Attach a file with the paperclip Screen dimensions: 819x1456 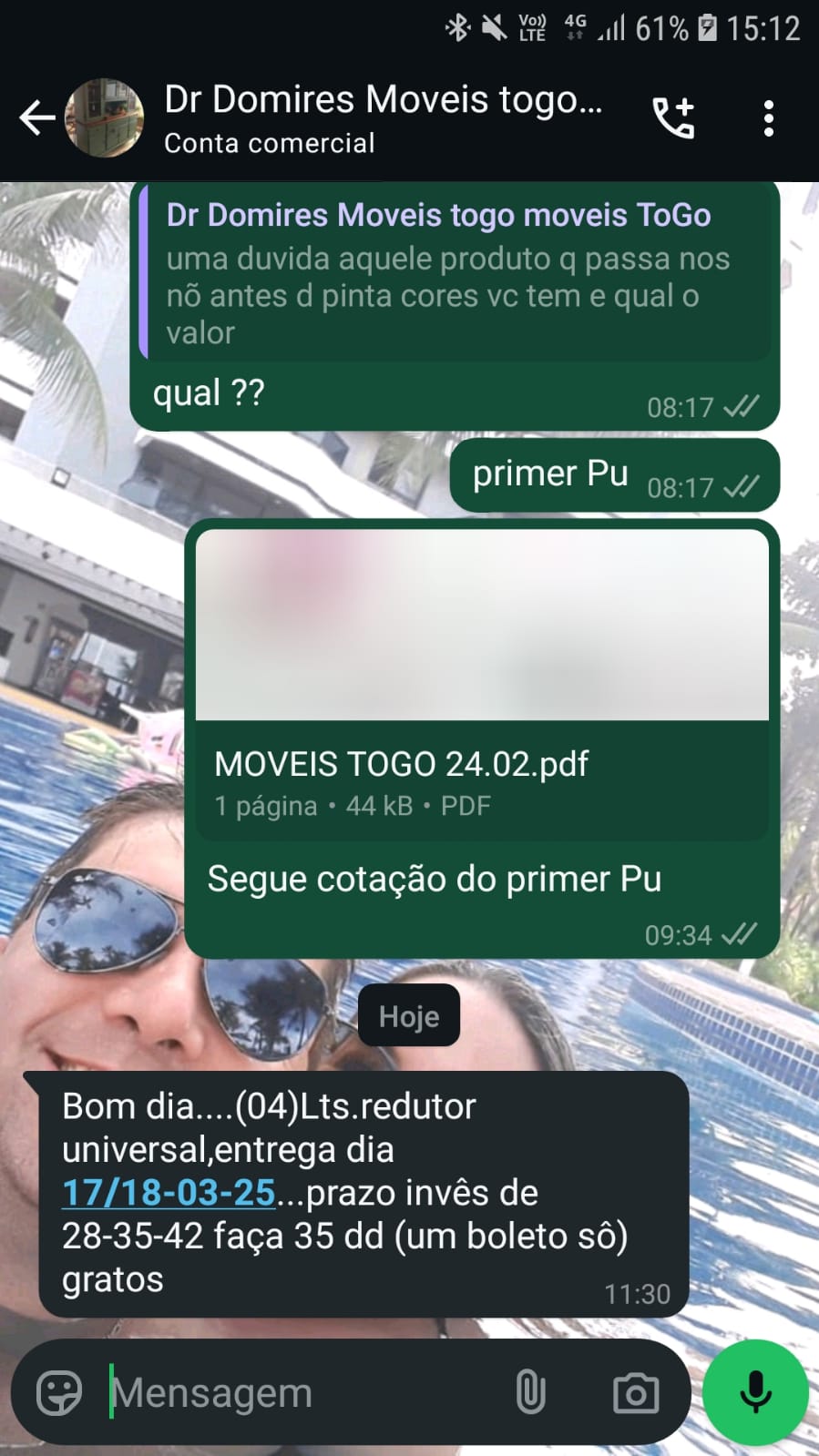tap(530, 1393)
